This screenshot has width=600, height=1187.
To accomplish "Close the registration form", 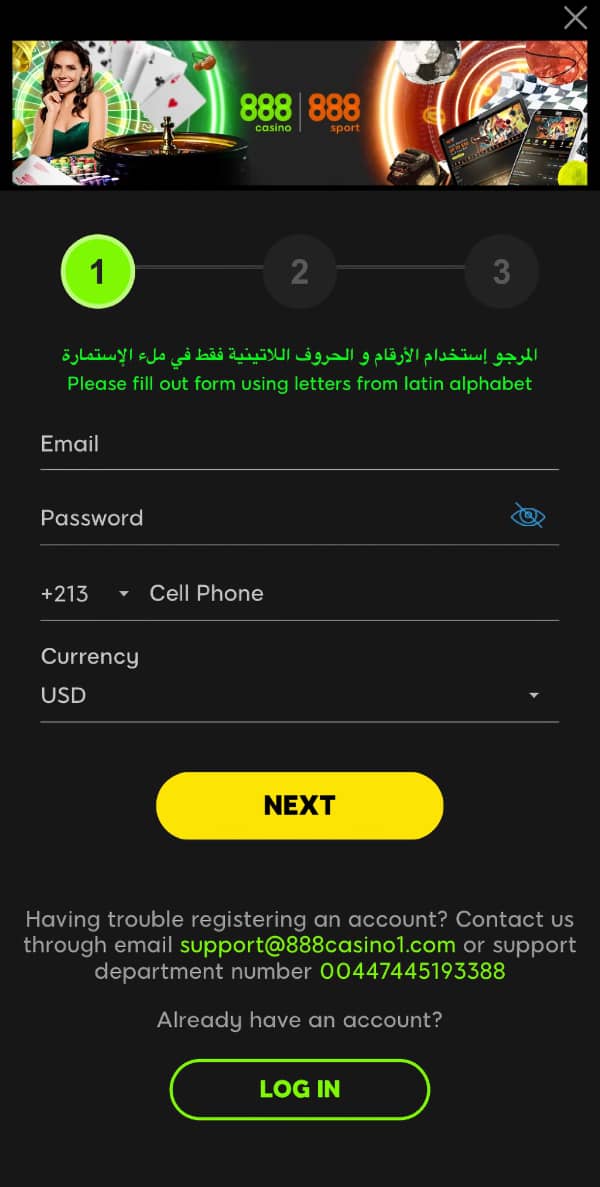I will (575, 17).
